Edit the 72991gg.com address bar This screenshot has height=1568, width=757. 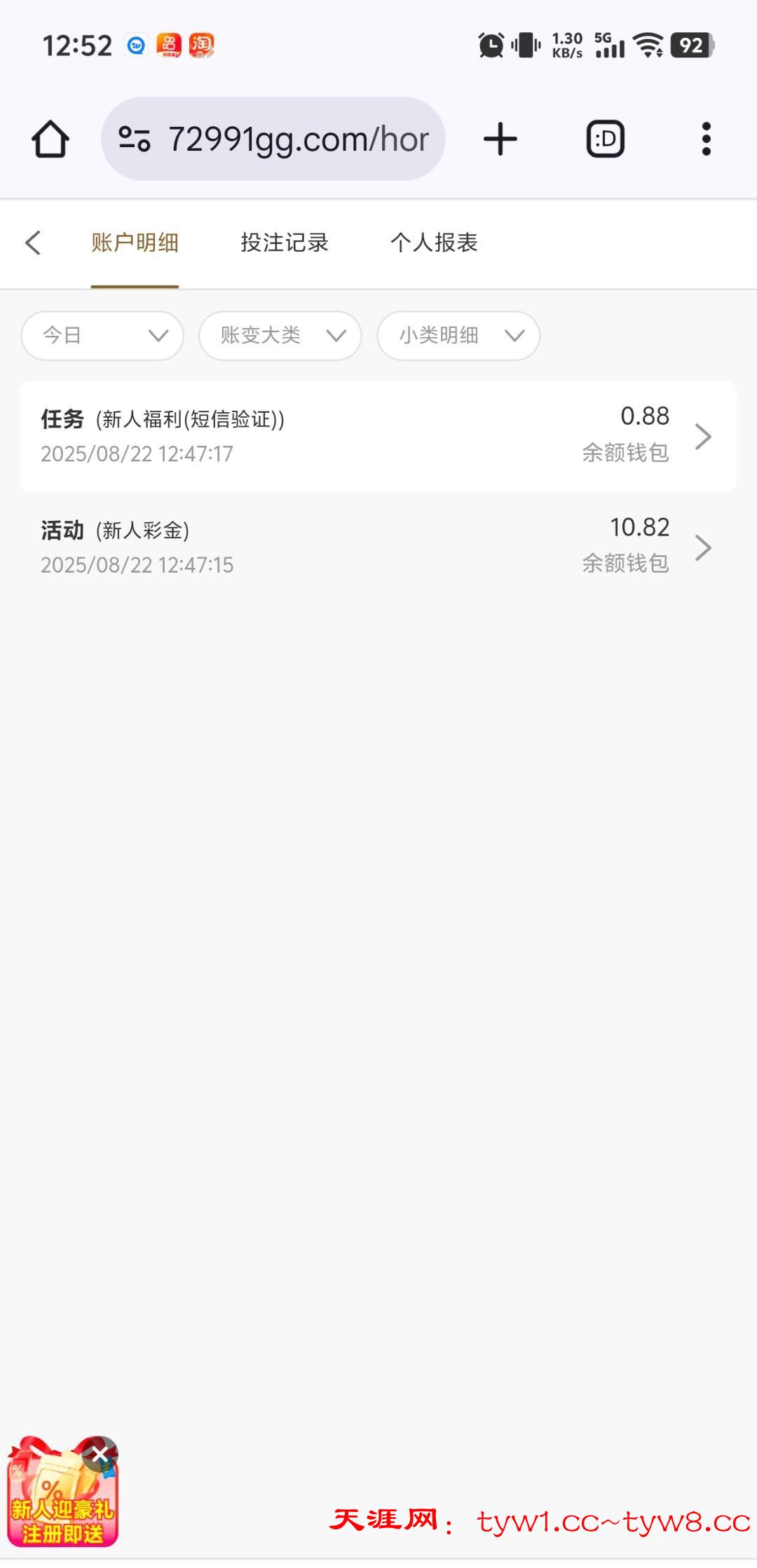[x=298, y=139]
